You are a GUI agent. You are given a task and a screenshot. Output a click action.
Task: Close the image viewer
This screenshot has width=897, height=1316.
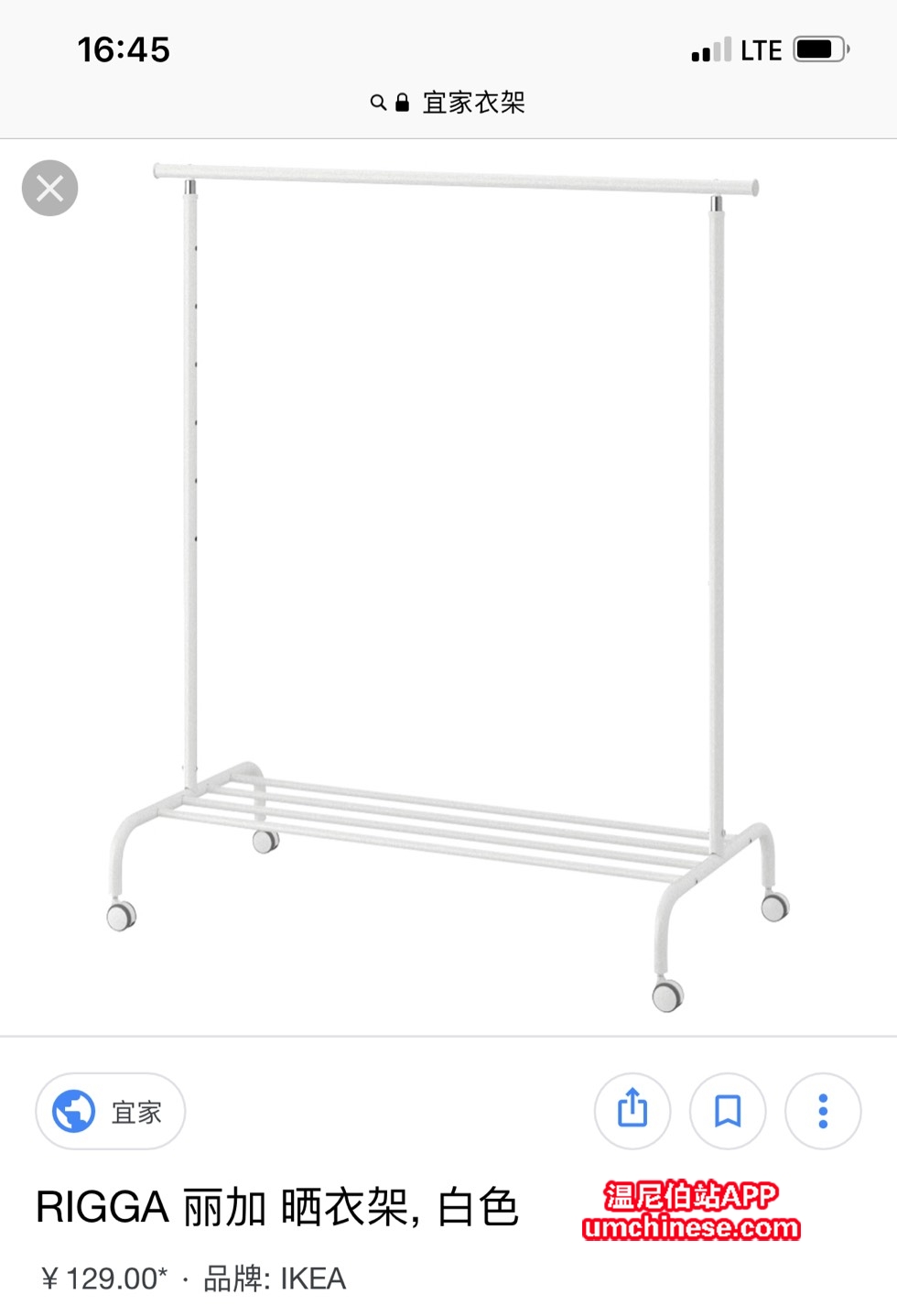pyautogui.click(x=49, y=188)
